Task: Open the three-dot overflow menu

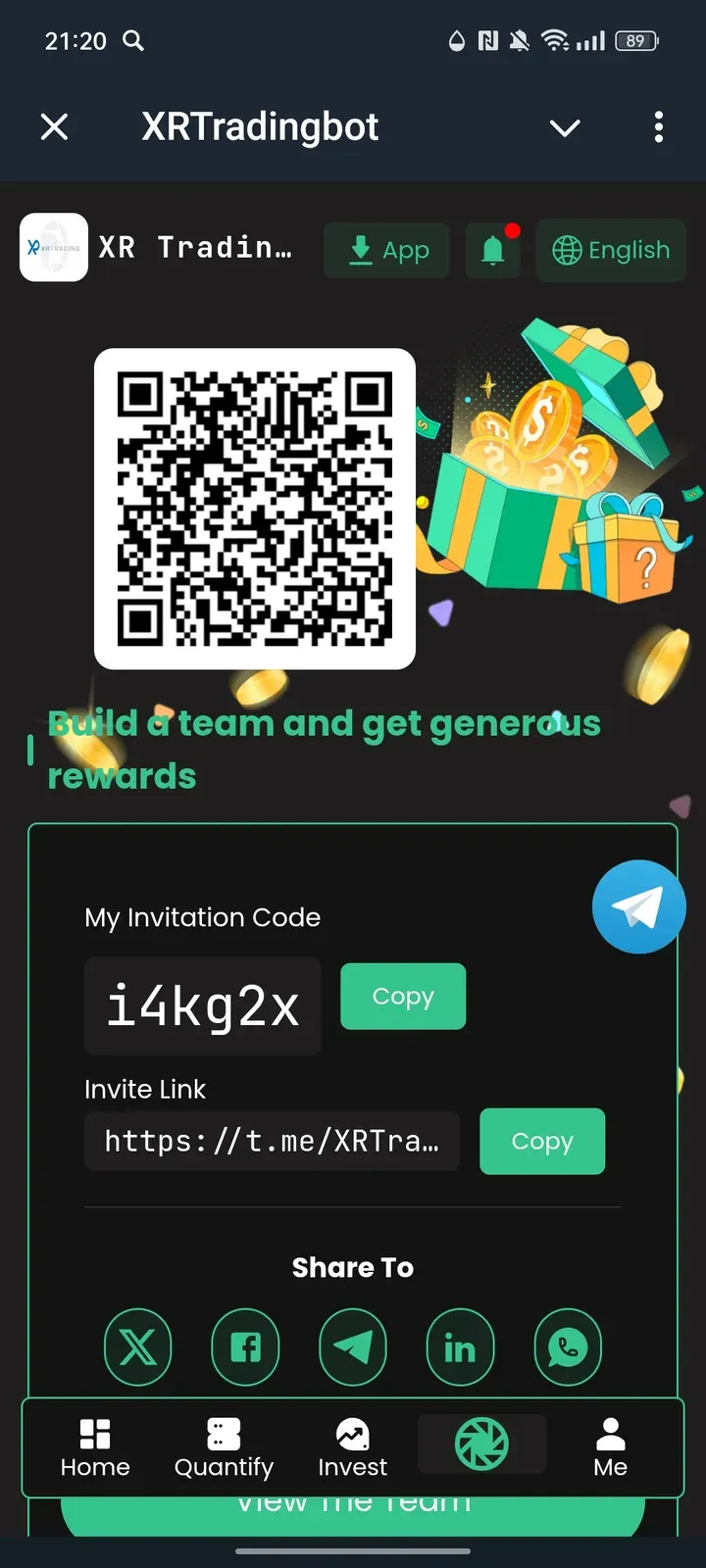Action: click(x=658, y=126)
